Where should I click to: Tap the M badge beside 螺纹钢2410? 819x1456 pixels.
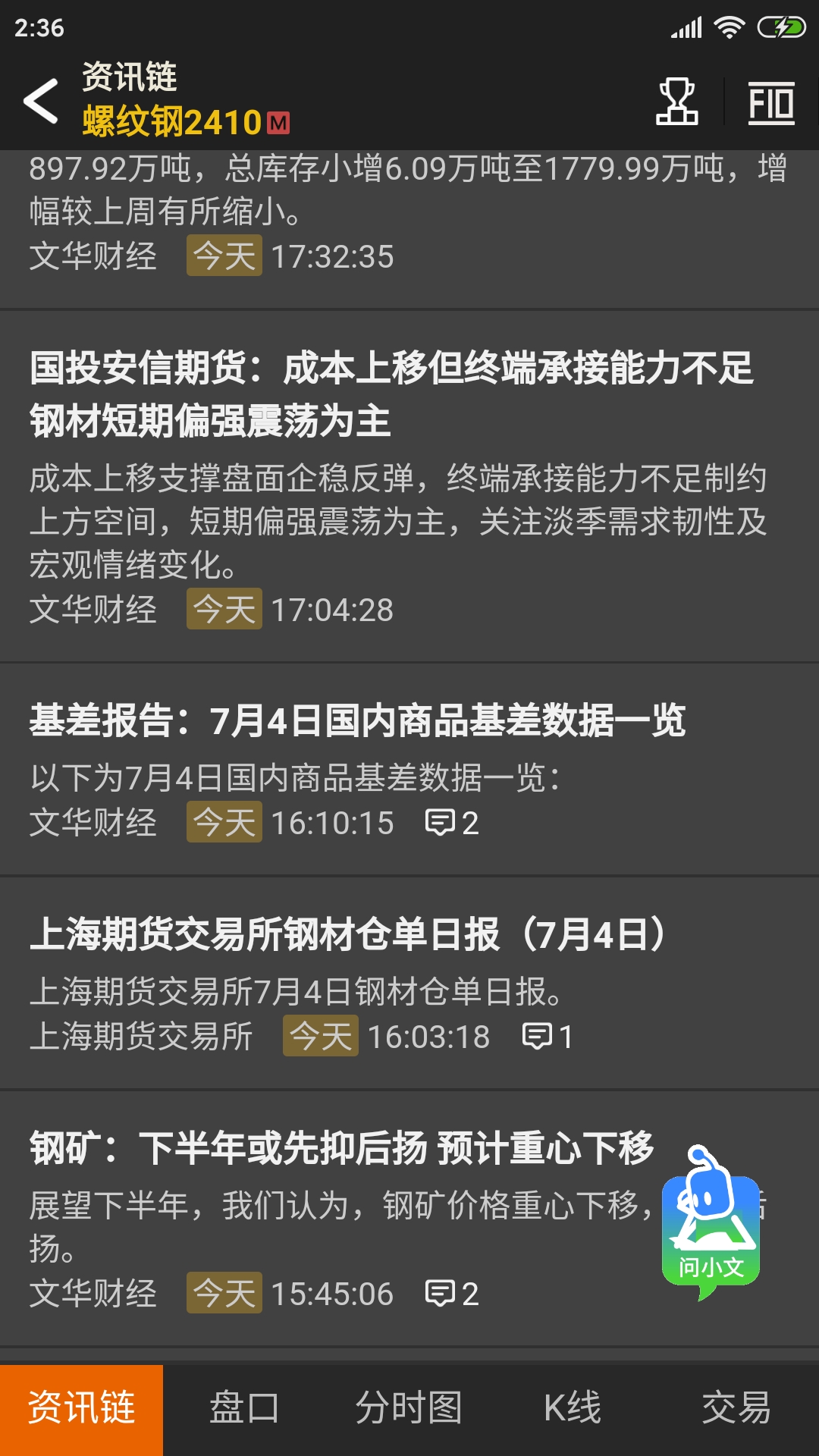pos(278,120)
